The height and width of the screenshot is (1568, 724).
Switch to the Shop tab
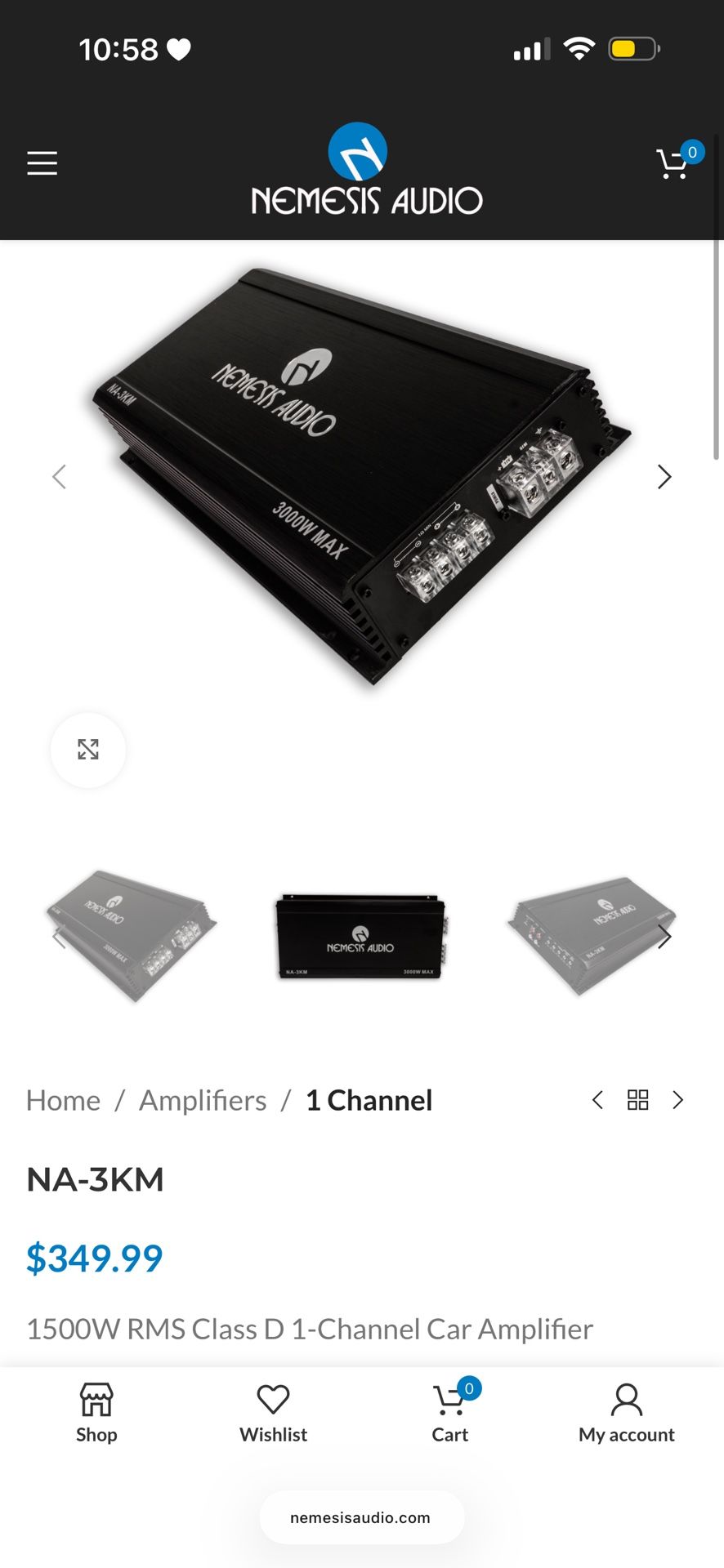(x=96, y=1414)
